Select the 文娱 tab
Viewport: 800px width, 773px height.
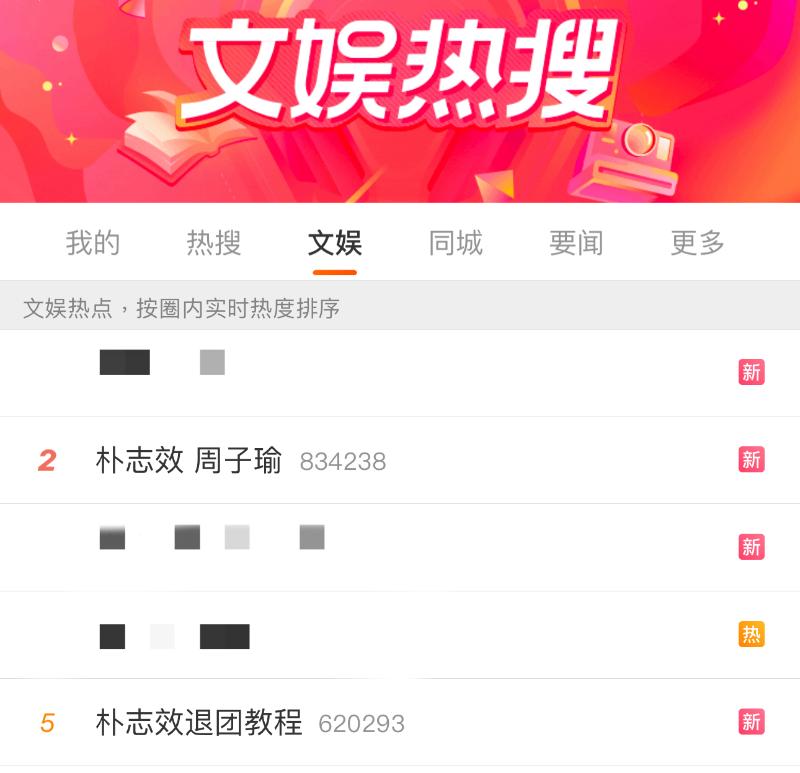334,243
